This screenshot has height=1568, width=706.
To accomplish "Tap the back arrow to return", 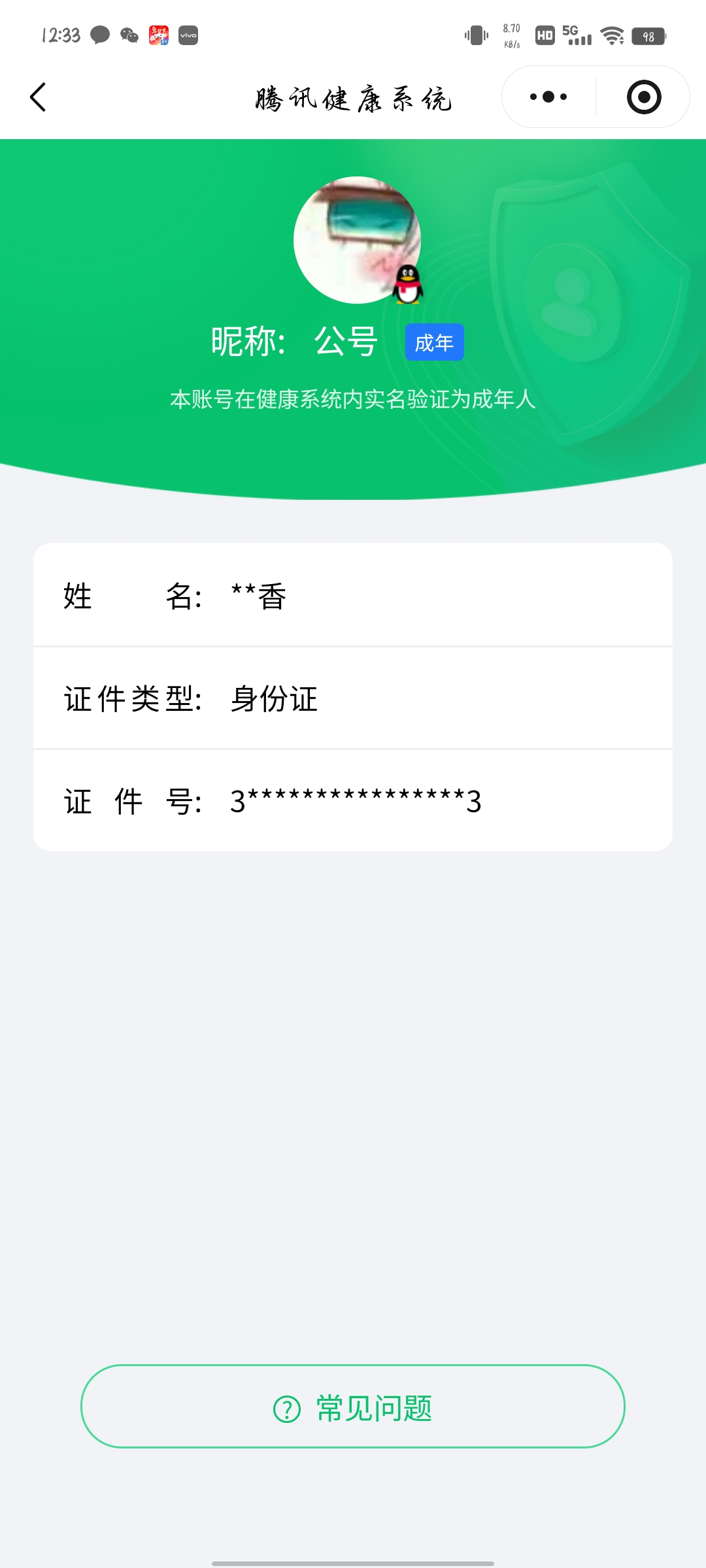I will pyautogui.click(x=37, y=97).
